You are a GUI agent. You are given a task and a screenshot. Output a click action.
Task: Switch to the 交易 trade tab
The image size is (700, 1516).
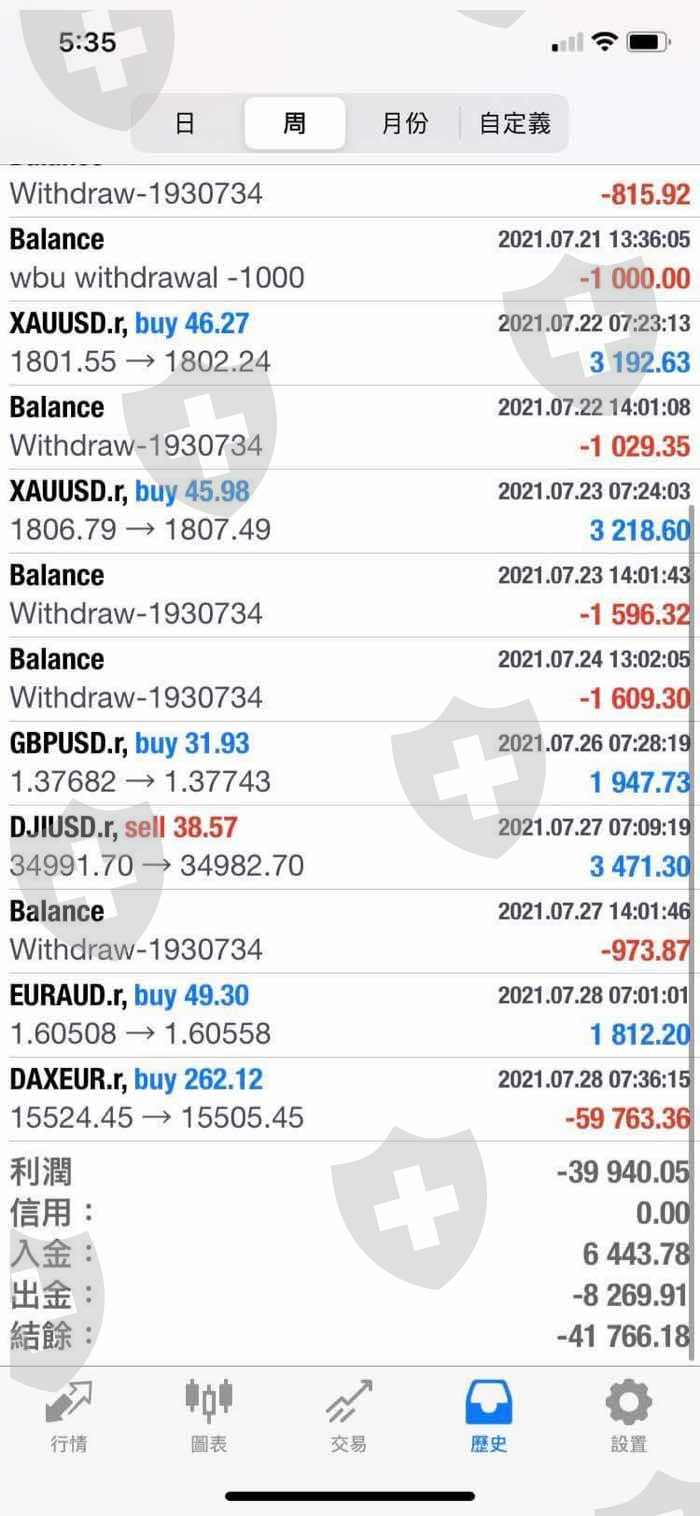tap(349, 1414)
